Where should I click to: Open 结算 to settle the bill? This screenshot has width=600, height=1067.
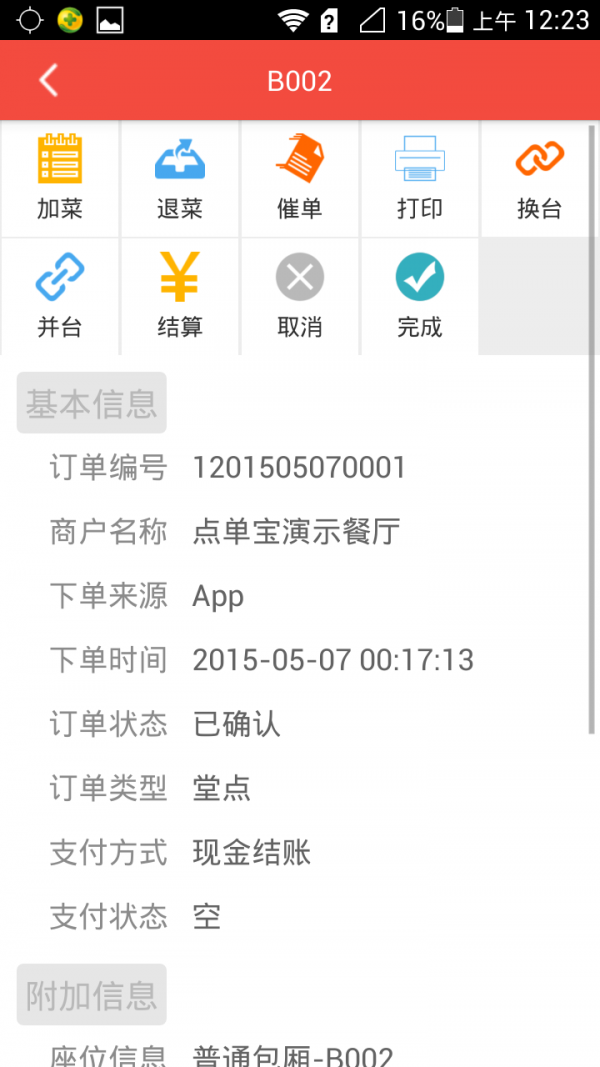pyautogui.click(x=180, y=296)
